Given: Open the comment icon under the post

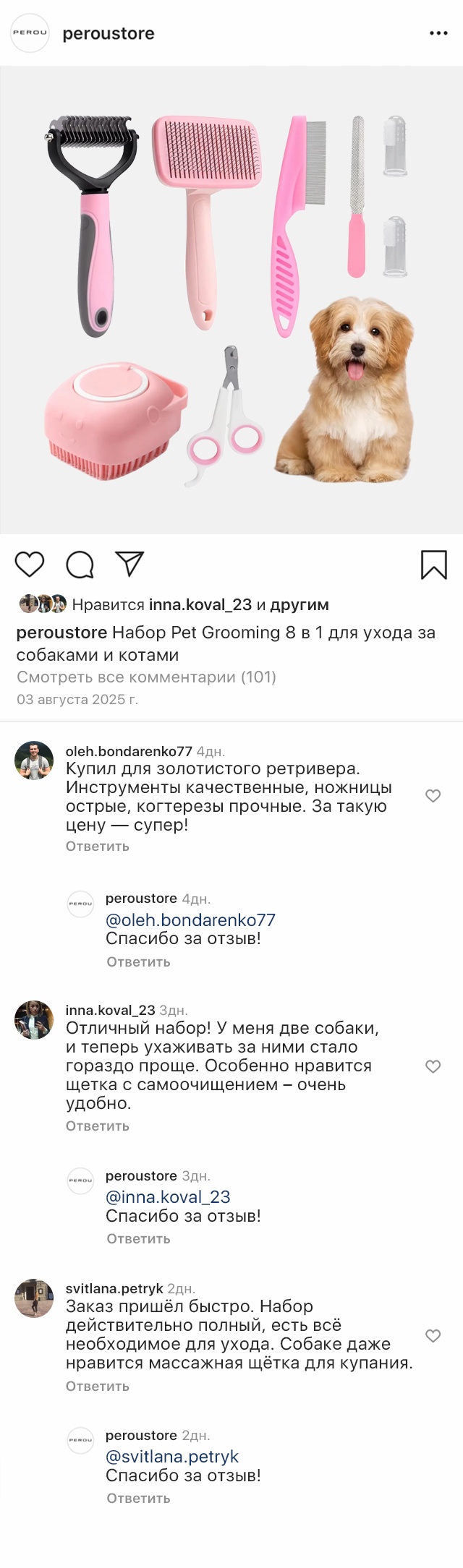Looking at the screenshot, I should click(x=80, y=565).
